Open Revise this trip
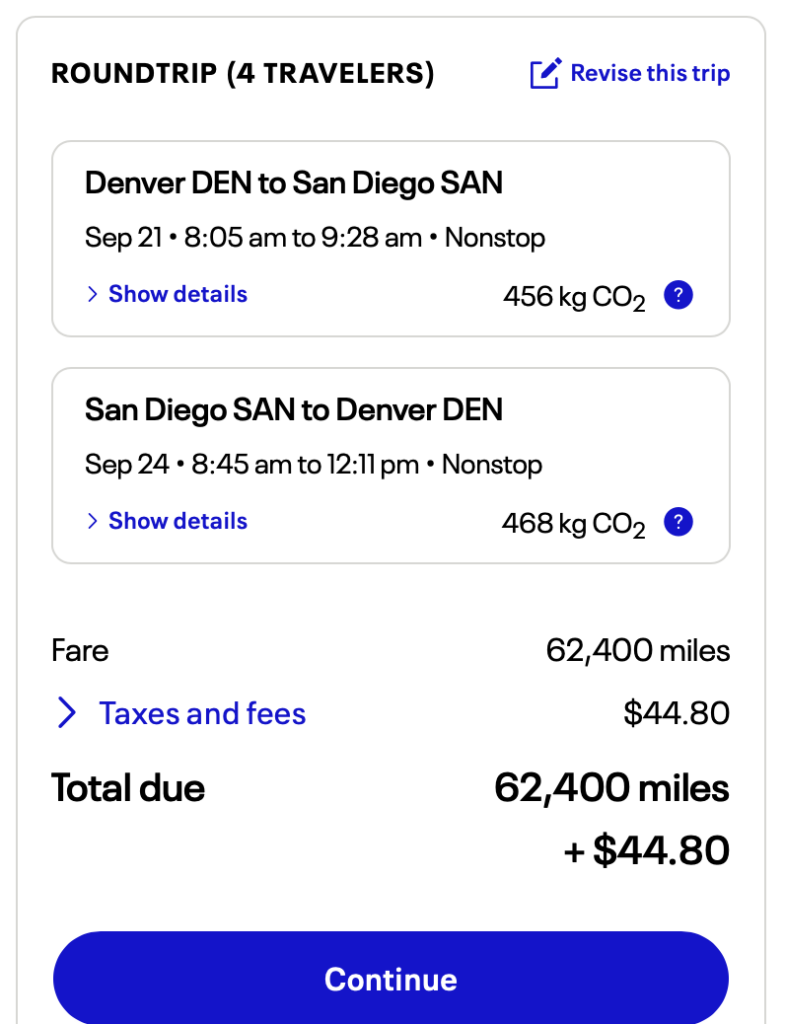This screenshot has width=785, height=1024. pos(650,72)
